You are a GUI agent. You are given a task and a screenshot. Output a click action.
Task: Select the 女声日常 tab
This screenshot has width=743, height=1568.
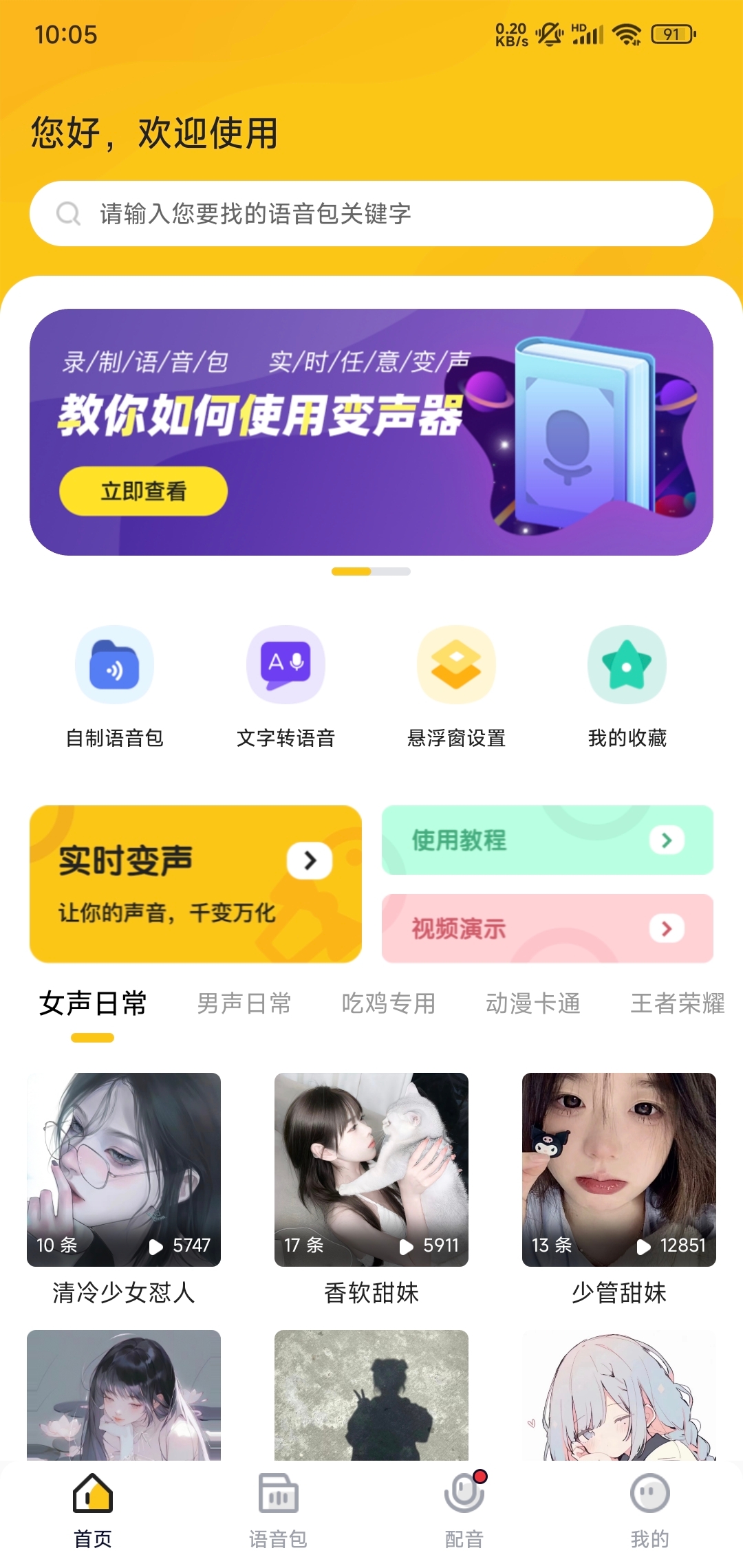coord(93,1003)
